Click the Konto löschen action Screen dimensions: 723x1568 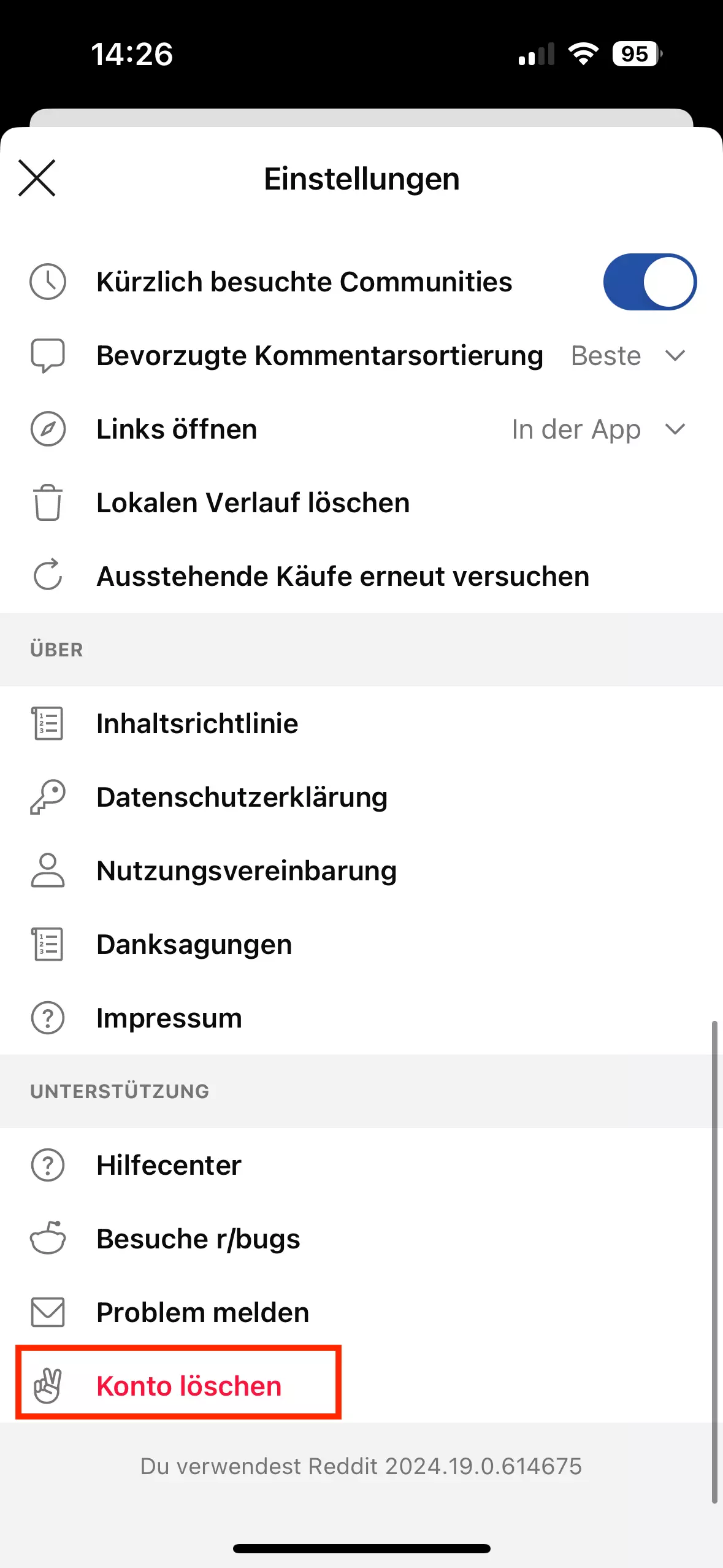(x=188, y=1385)
